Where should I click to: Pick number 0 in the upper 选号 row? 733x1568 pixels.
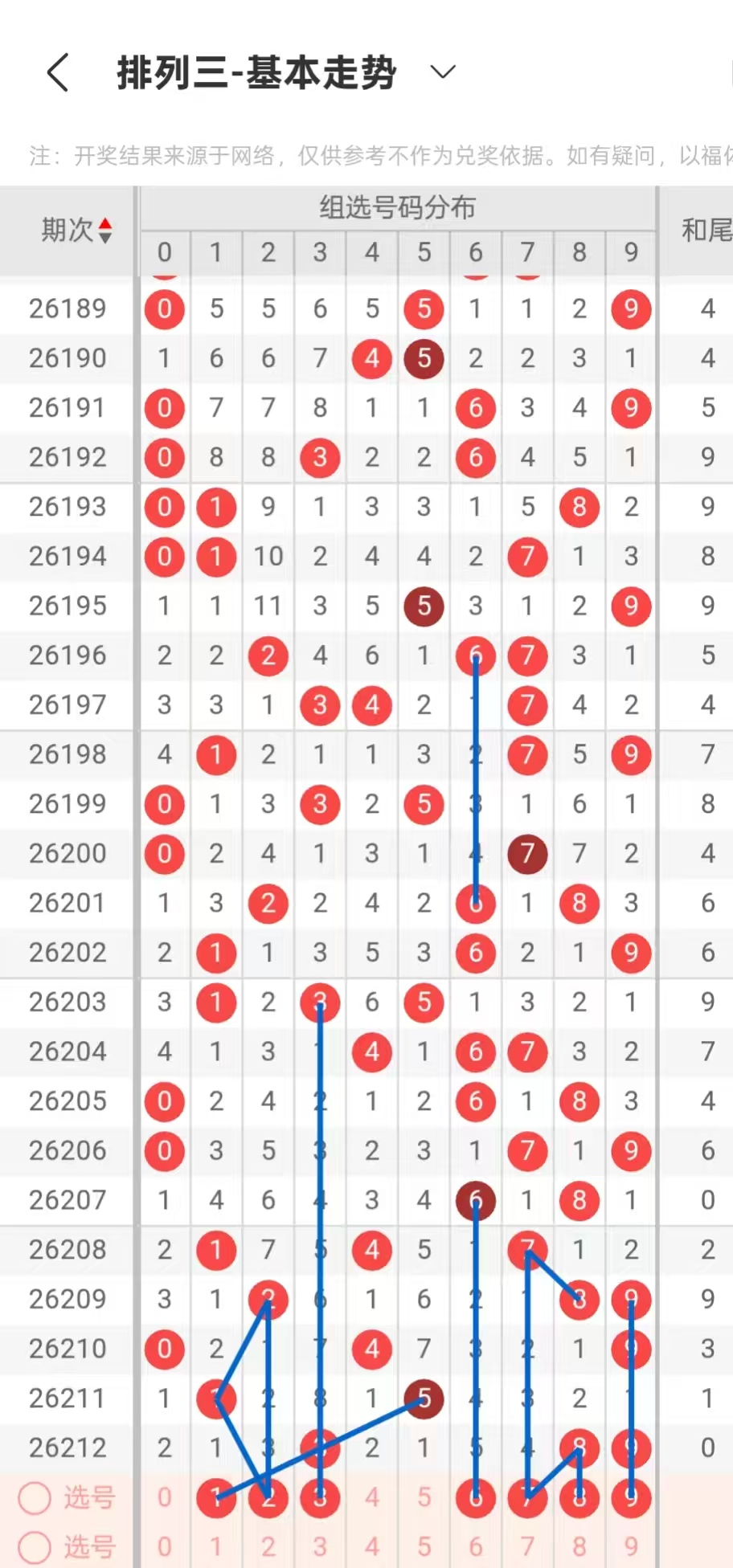pos(164,1497)
